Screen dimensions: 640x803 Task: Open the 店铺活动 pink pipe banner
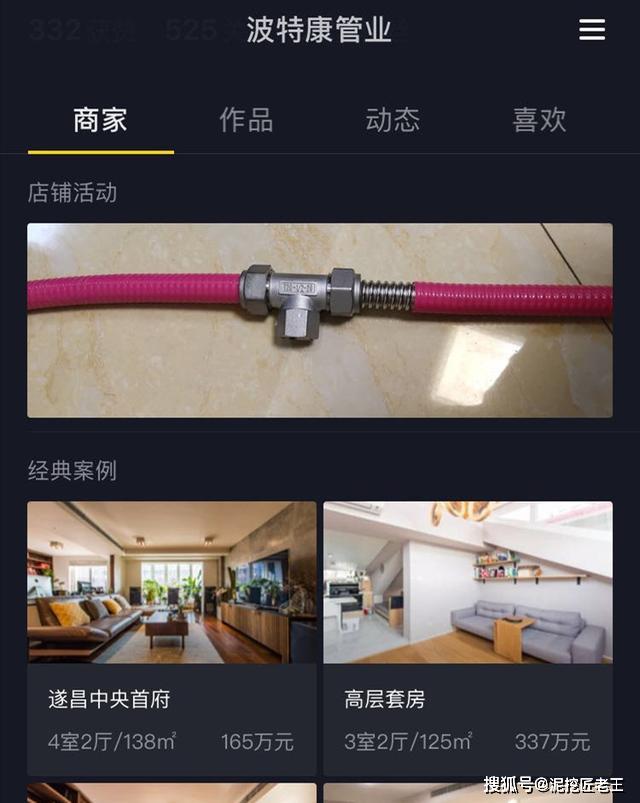click(320, 320)
